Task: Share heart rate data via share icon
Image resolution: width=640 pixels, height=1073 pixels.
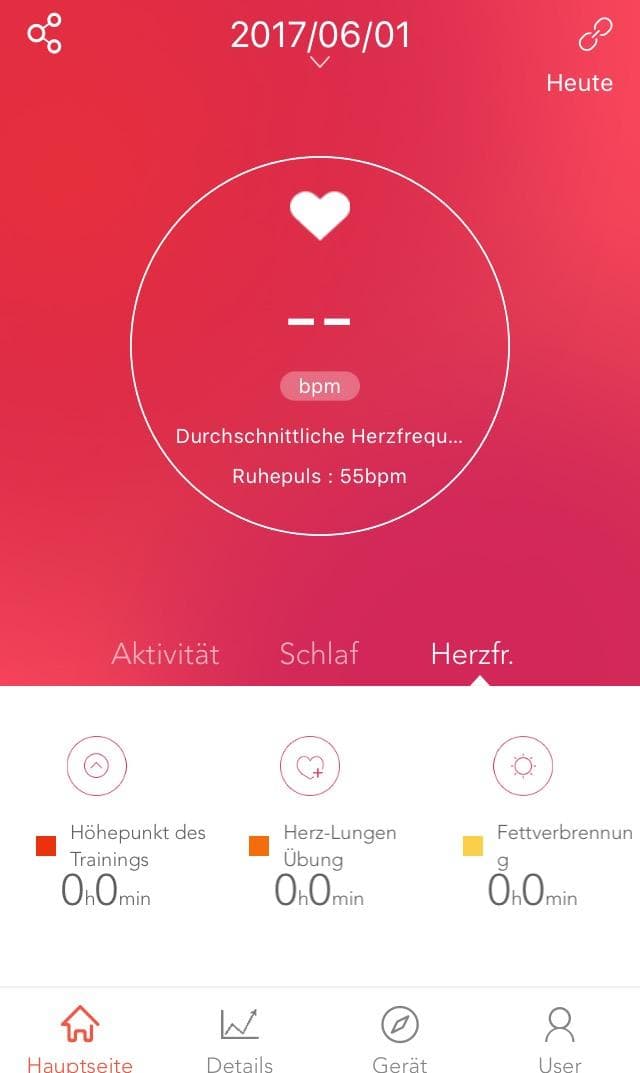Action: pos(44,34)
